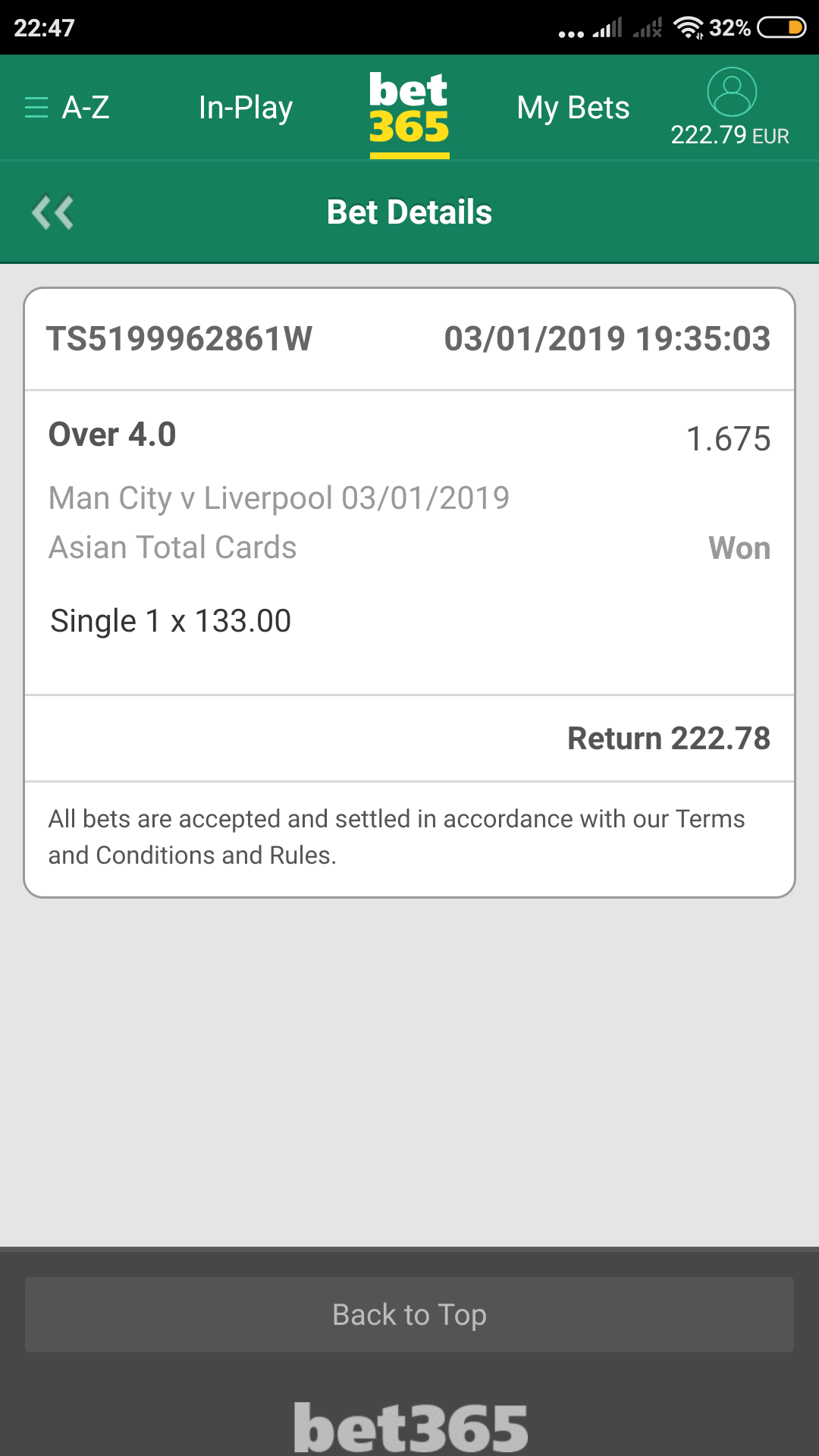The width and height of the screenshot is (819, 1456).
Task: Switch to In-Play section
Action: pyautogui.click(x=246, y=108)
